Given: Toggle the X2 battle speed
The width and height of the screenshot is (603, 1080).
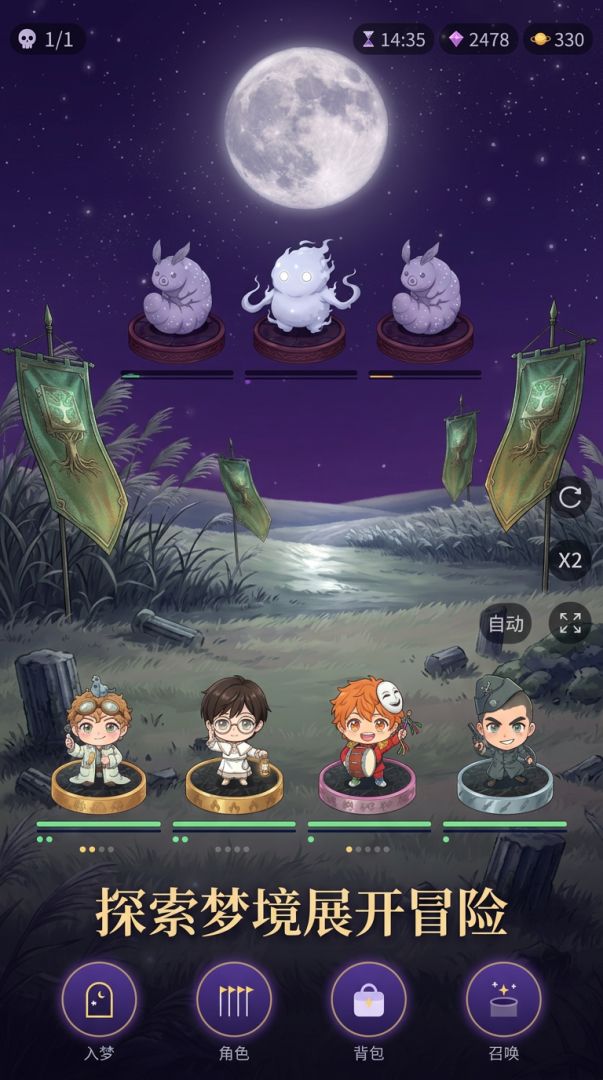Looking at the screenshot, I should click(x=570, y=560).
